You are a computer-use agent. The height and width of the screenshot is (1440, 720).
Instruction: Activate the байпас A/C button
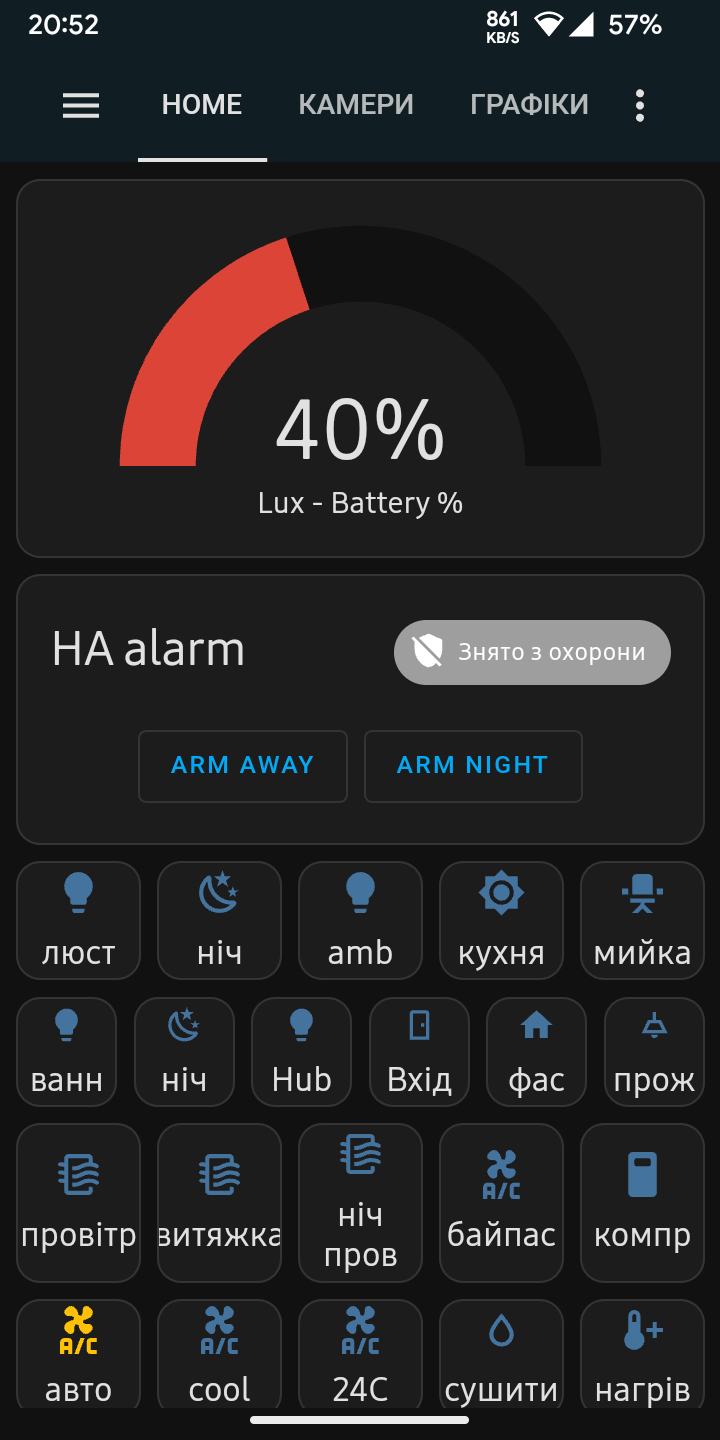coord(501,1203)
